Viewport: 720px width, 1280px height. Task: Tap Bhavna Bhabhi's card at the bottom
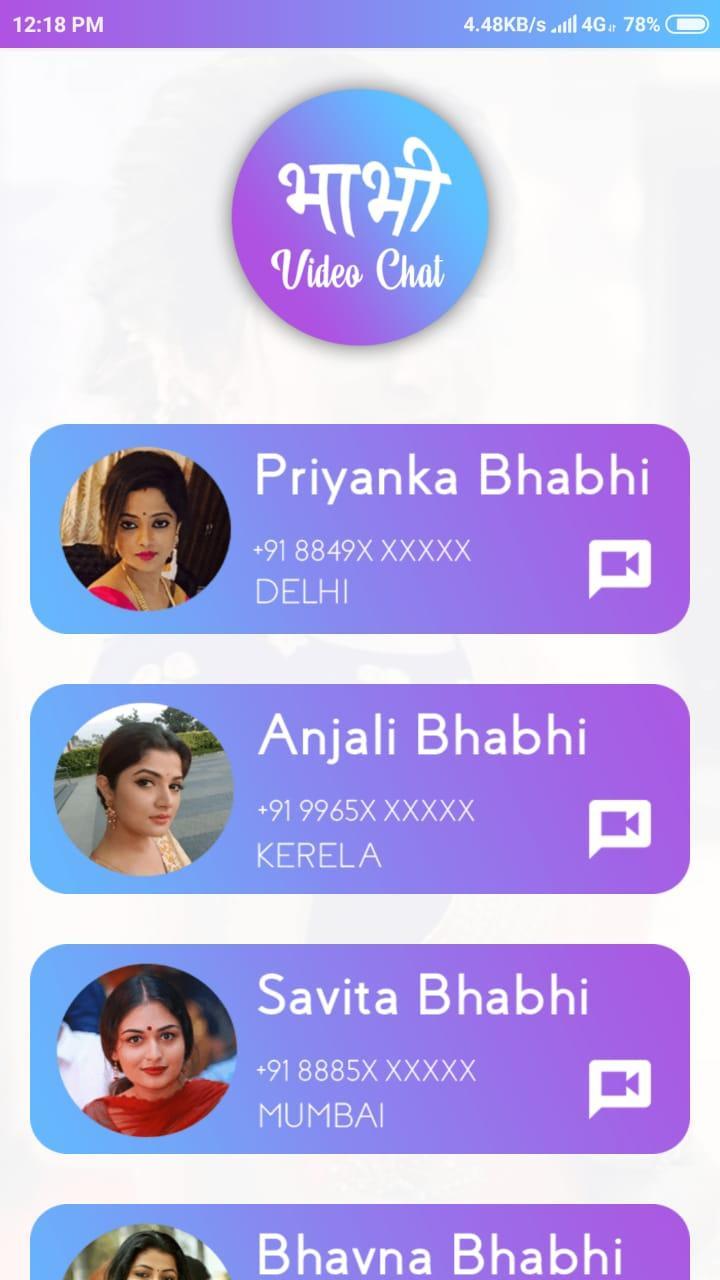[360, 1250]
